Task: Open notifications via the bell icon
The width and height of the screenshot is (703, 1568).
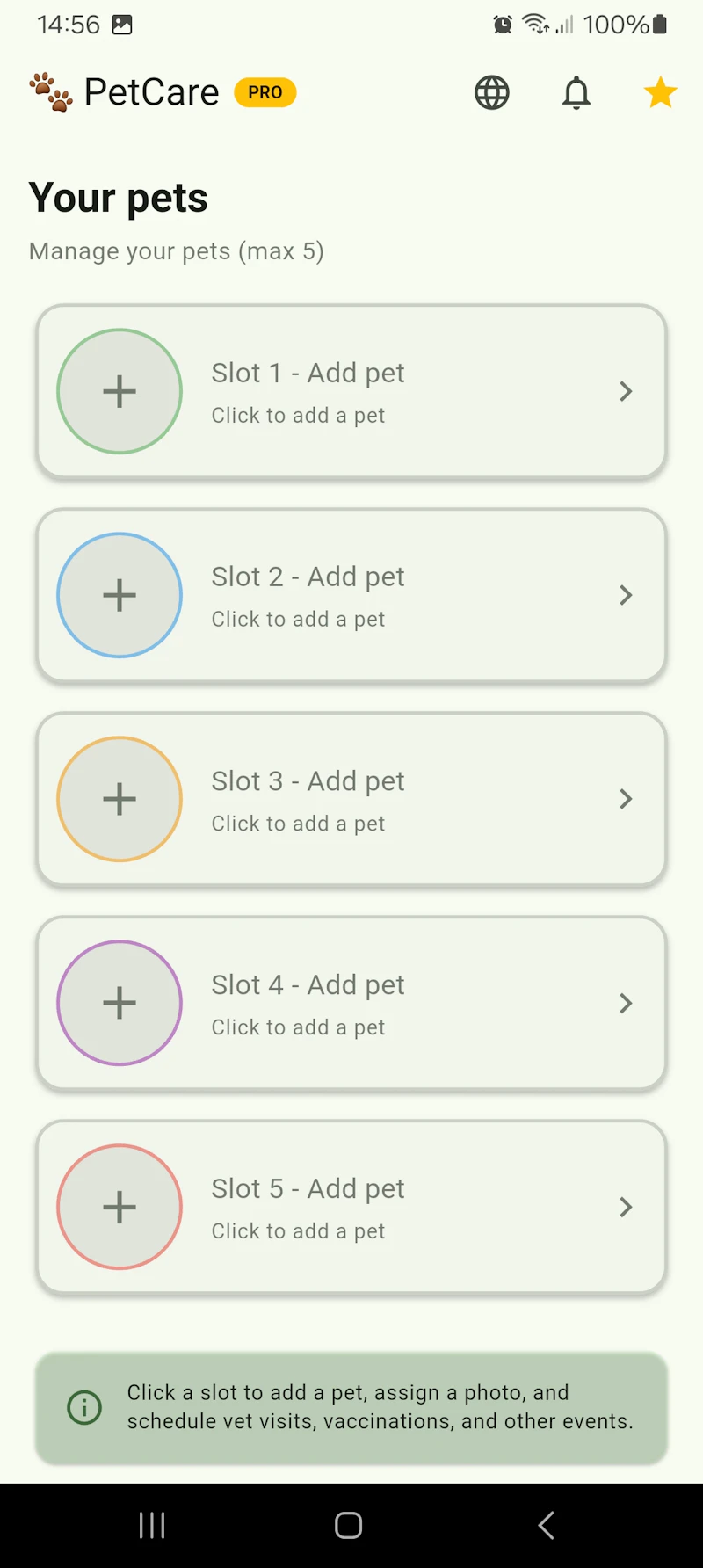Action: click(x=576, y=92)
